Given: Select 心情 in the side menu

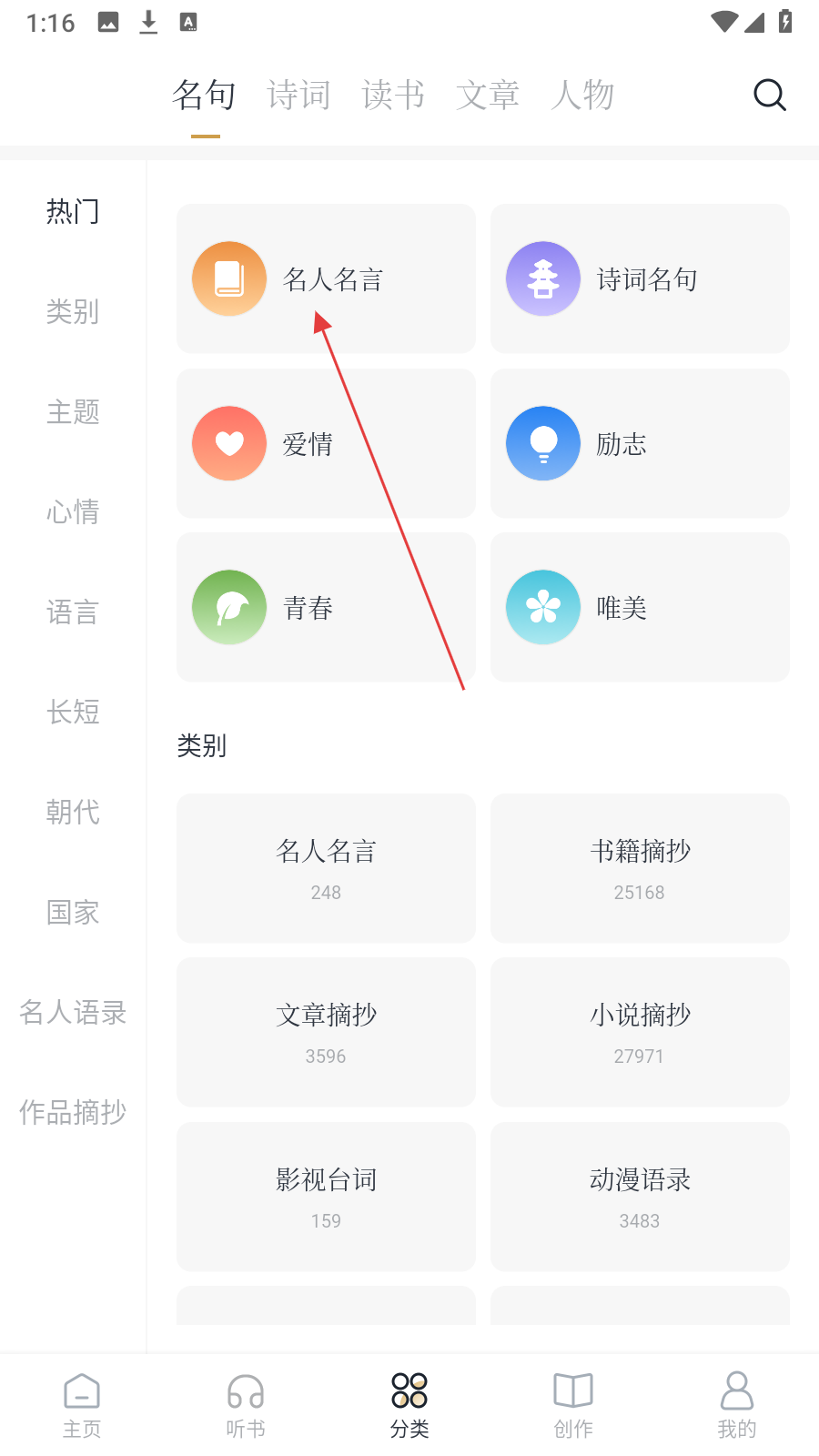Looking at the screenshot, I should pos(73,512).
